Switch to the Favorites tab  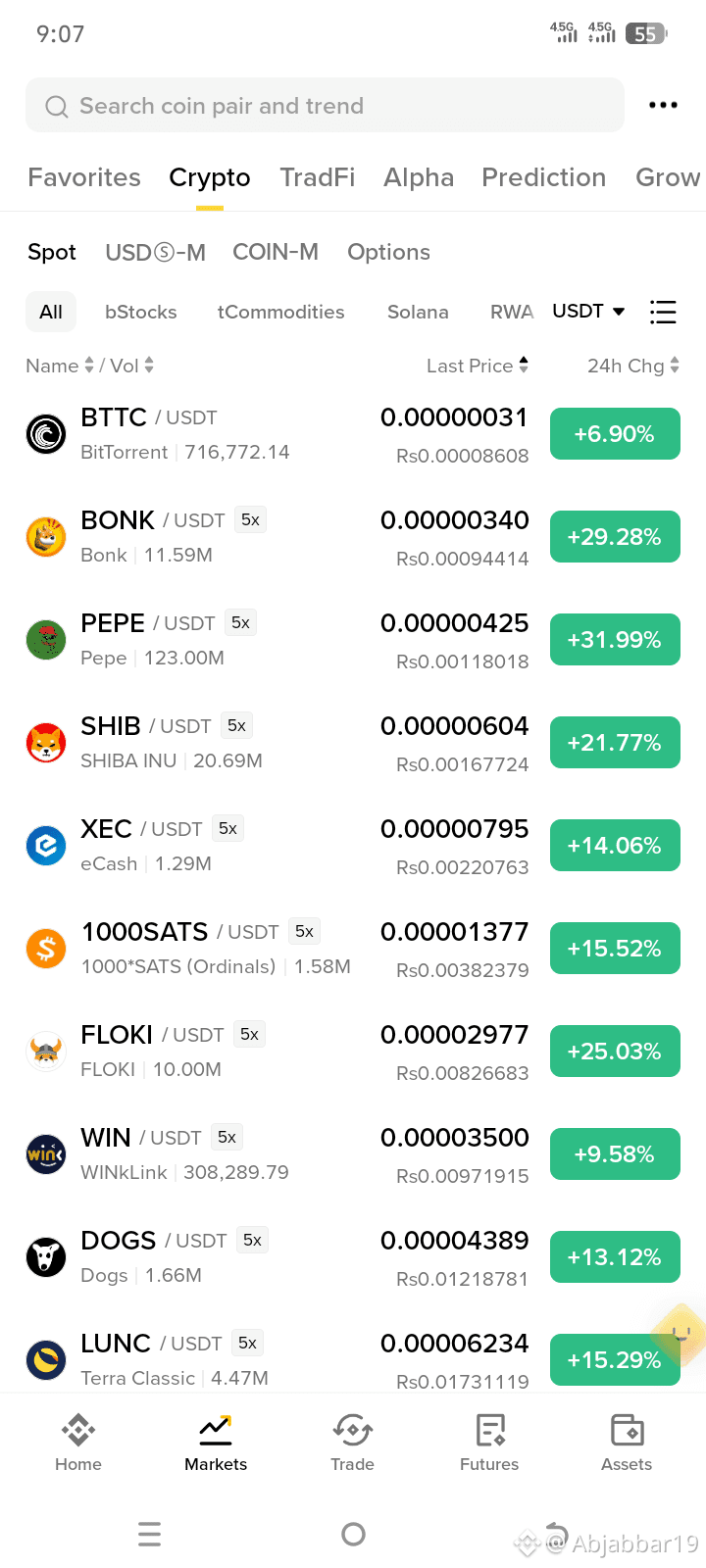pyautogui.click(x=84, y=177)
